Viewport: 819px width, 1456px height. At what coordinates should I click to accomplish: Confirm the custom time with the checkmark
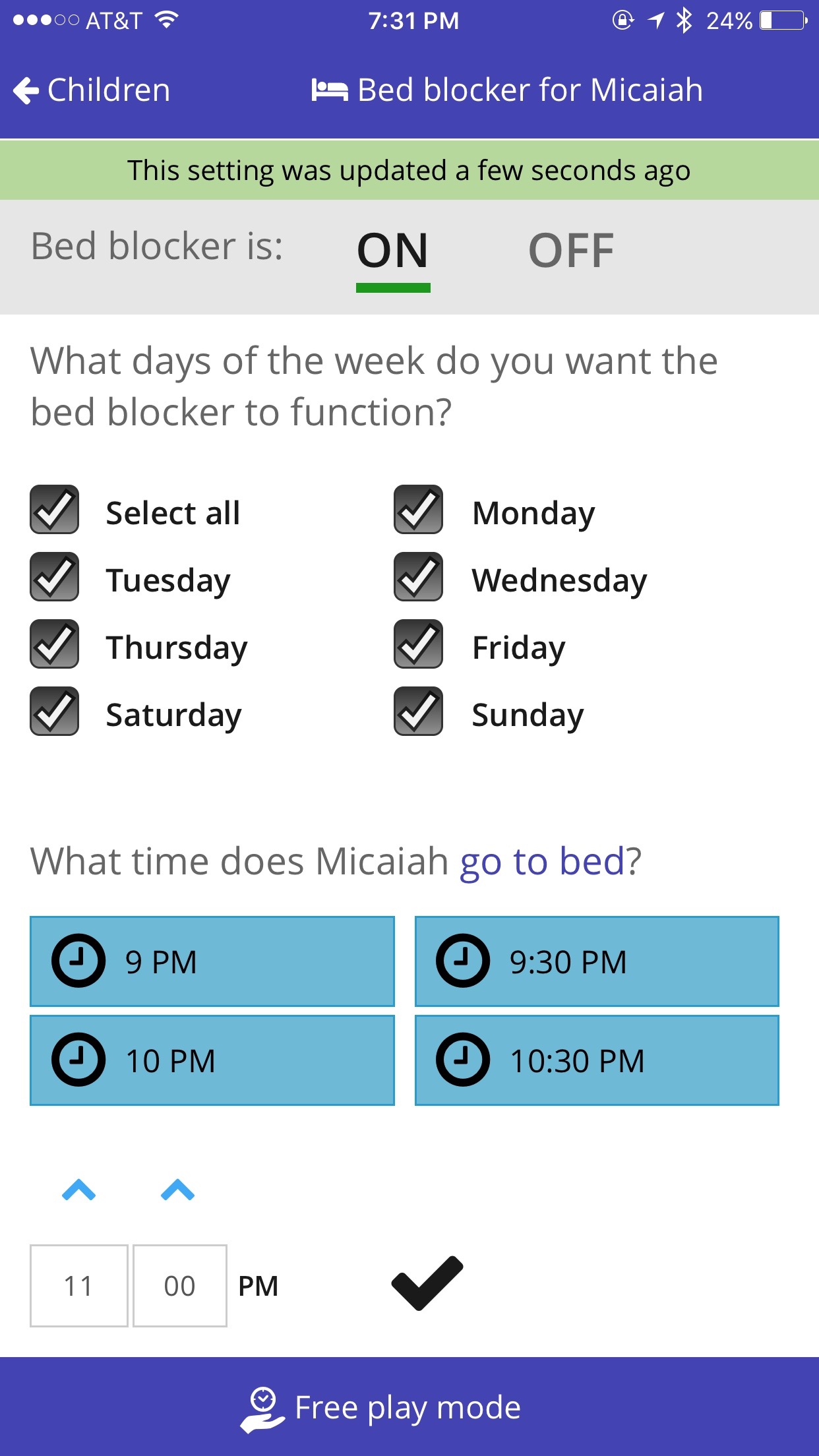coord(427,1283)
